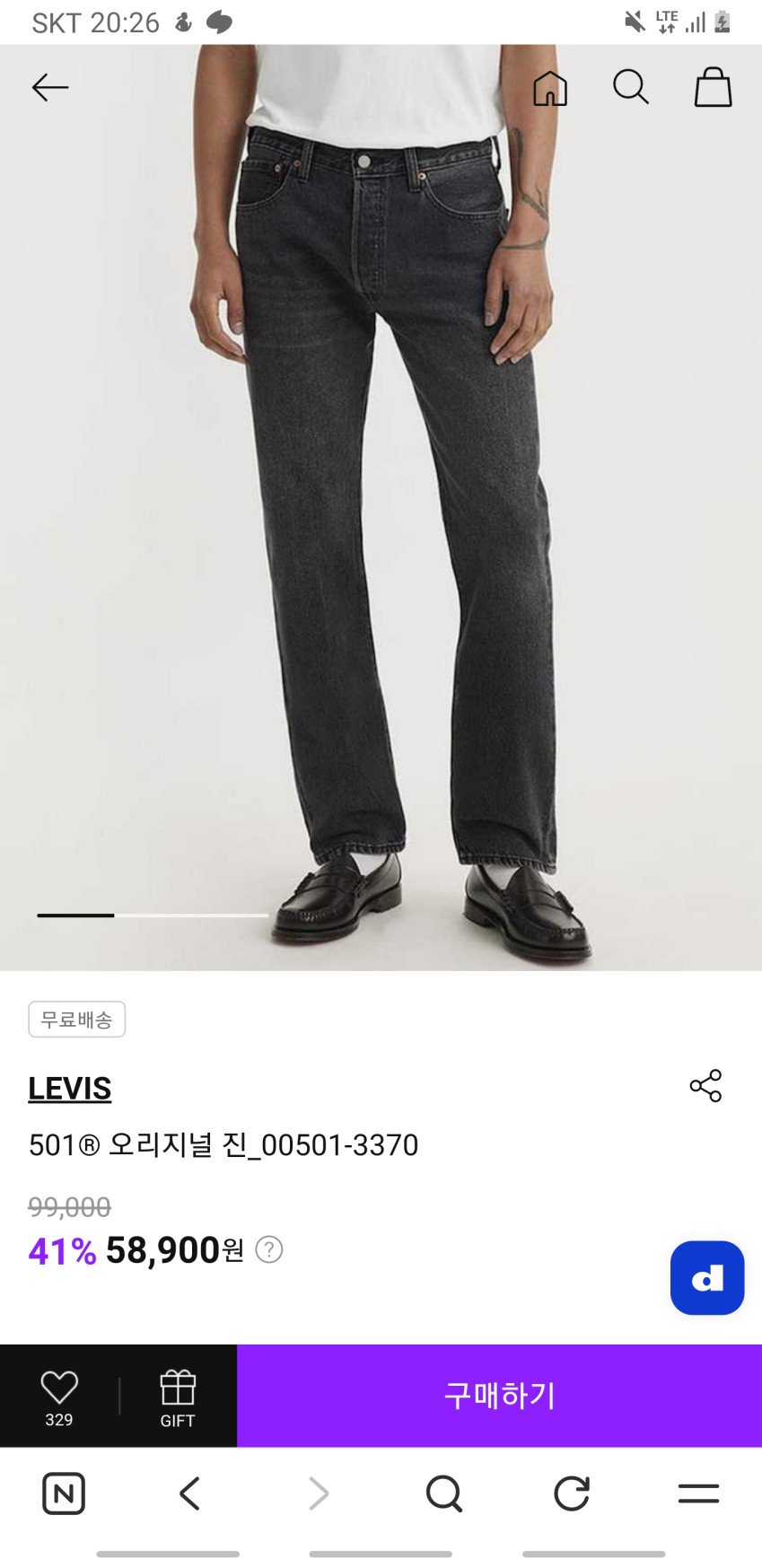Open the browser hamburger menu
Screen dimensions: 762x1568
point(698,1494)
